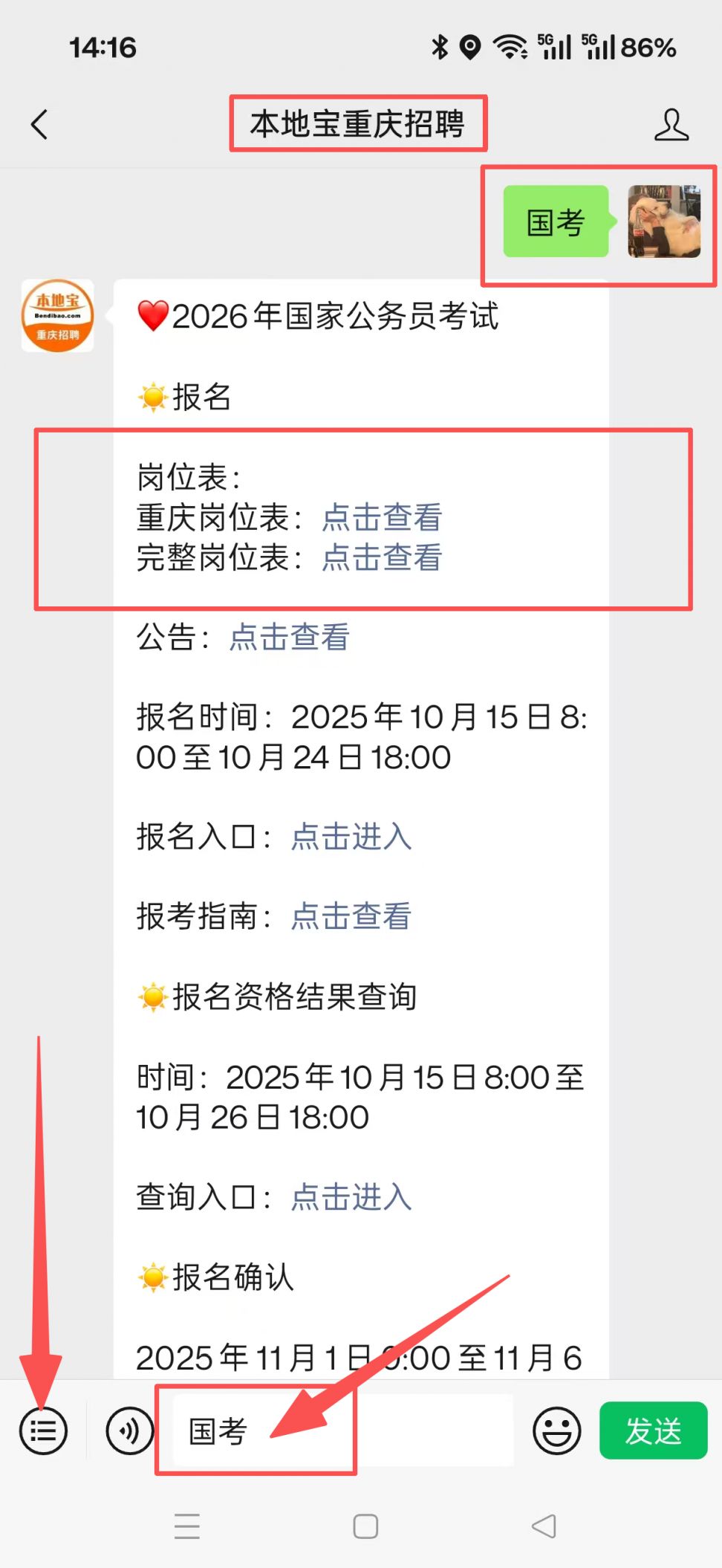Screen dimensions: 722x1568
Task: Switch to voice input mode
Action: 129,1431
